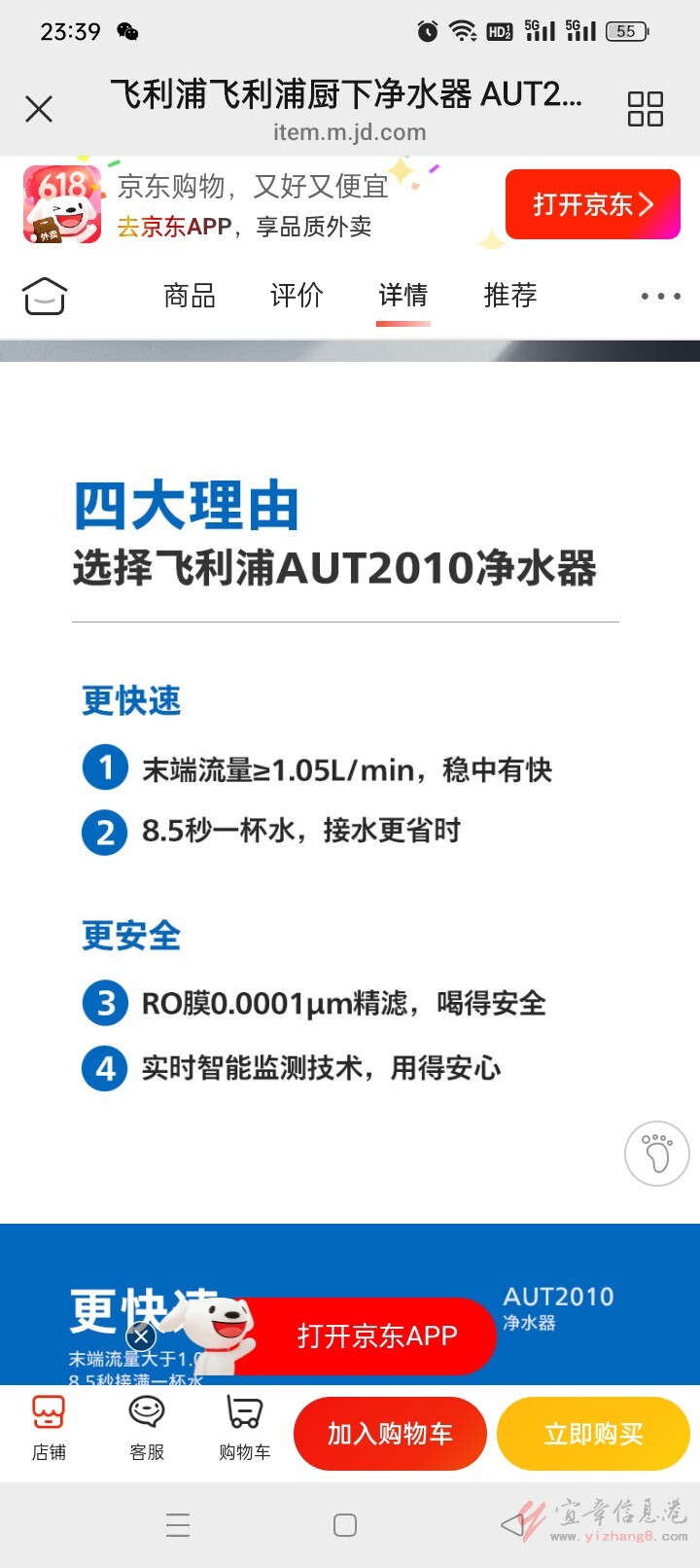700x1568 pixels.
Task: Close the JD product web page
Action: pyautogui.click(x=39, y=109)
